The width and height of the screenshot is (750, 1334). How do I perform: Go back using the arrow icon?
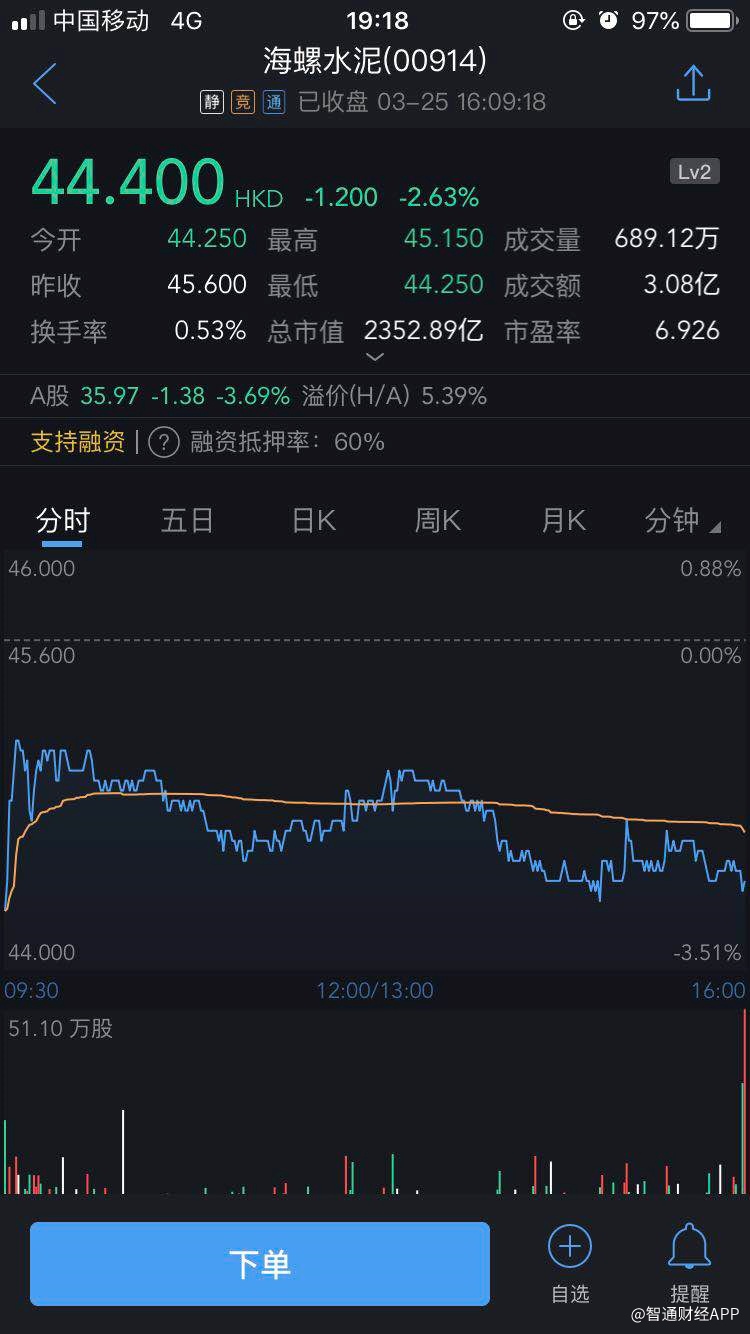coord(45,84)
